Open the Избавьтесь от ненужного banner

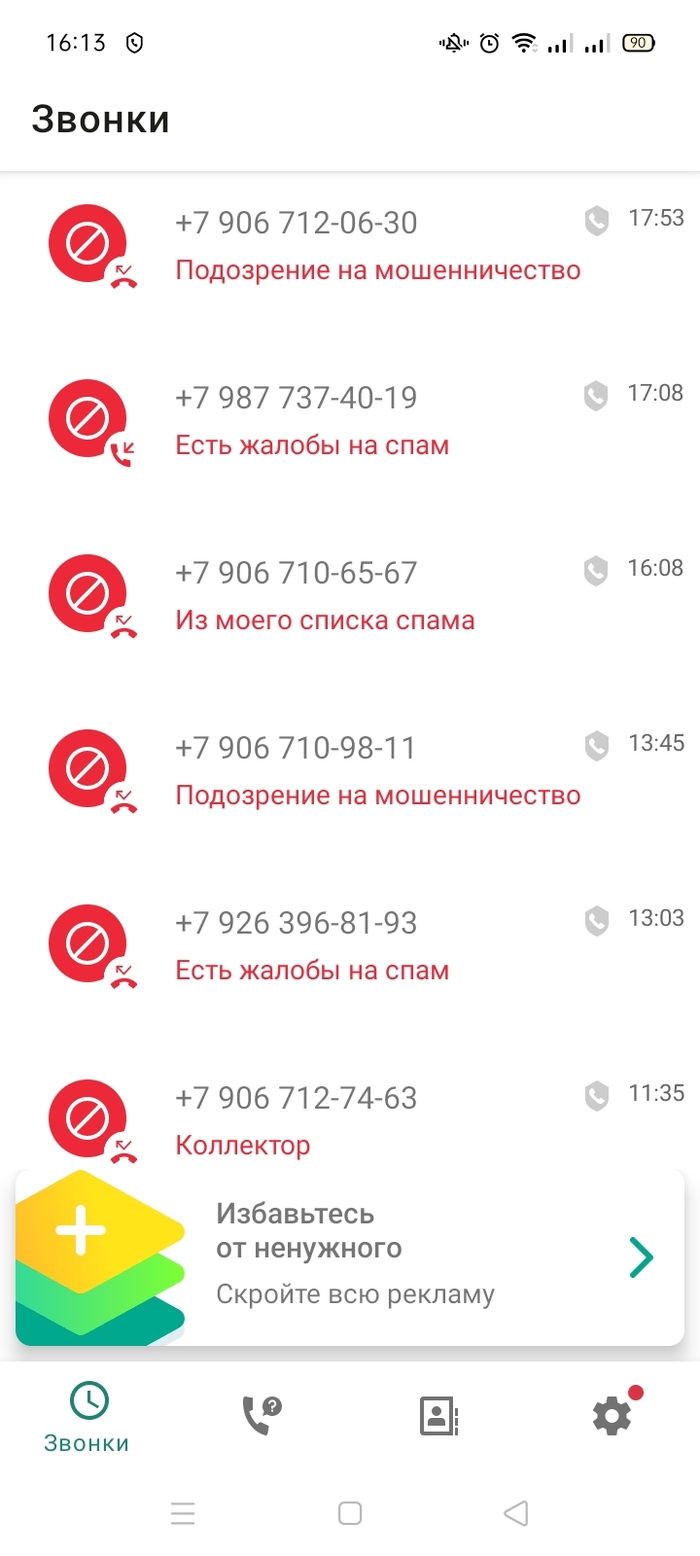coord(350,1257)
